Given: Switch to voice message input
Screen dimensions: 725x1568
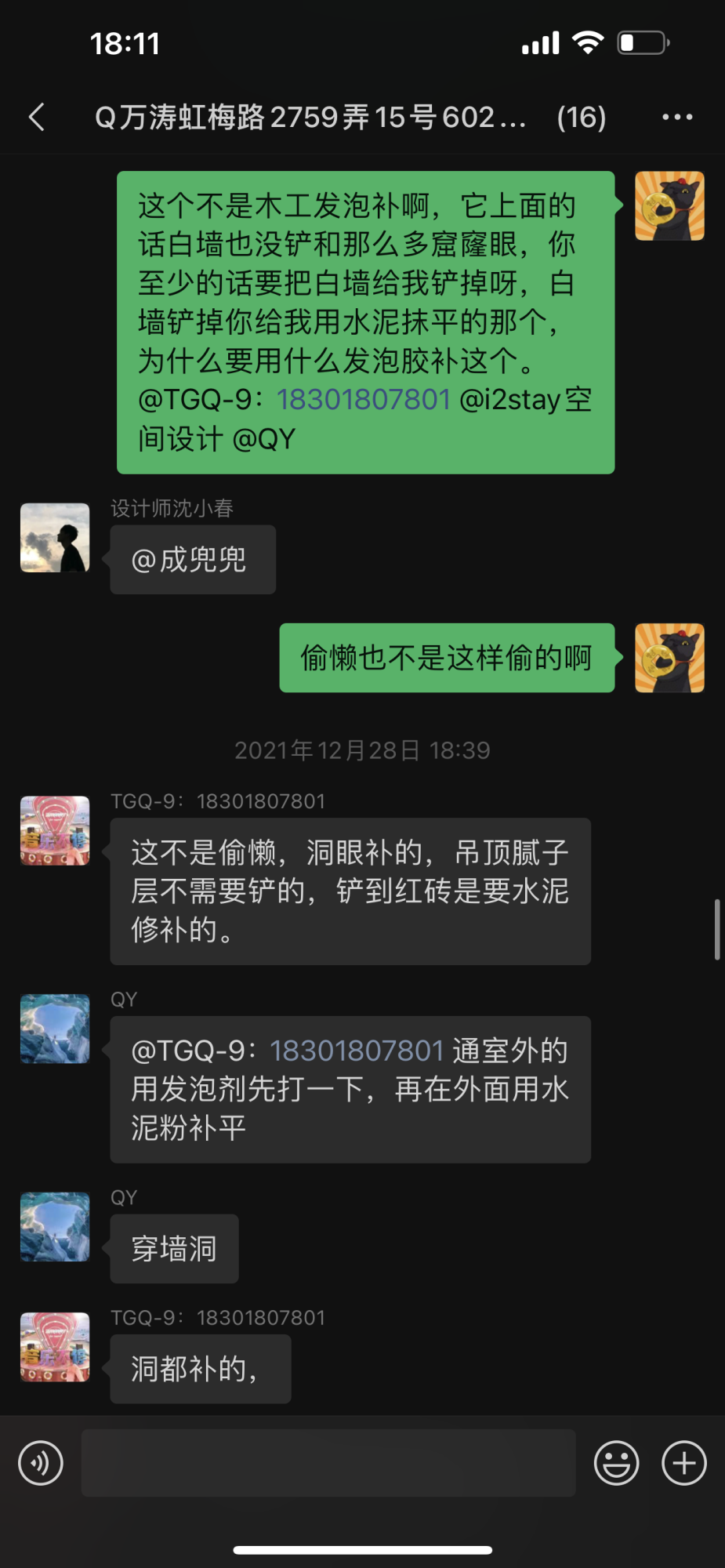Looking at the screenshot, I should (41, 1463).
